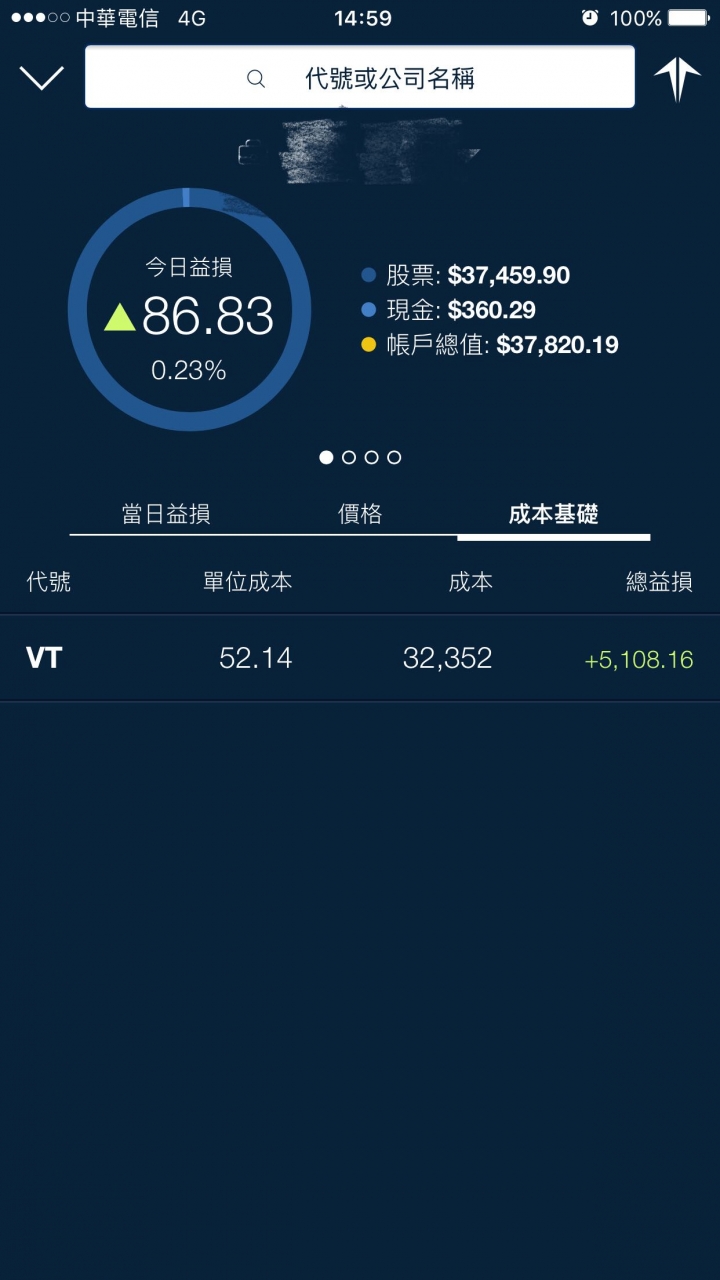Select the 成本基礎 tab
The height and width of the screenshot is (1280, 720).
(x=553, y=515)
